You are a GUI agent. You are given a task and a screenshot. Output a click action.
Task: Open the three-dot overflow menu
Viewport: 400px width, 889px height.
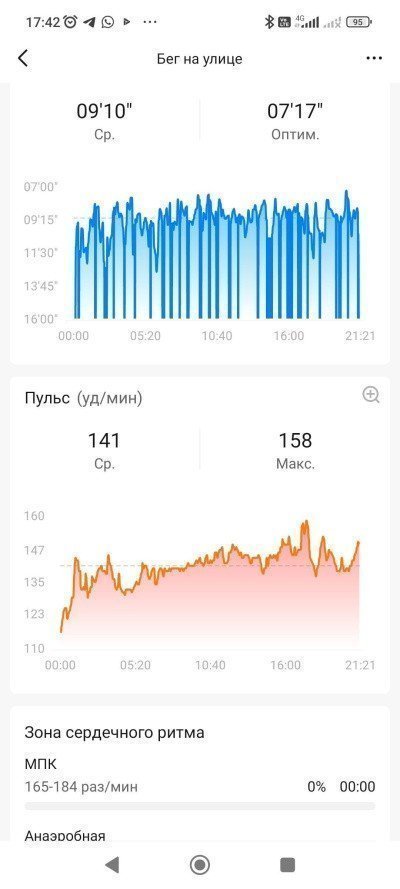[374, 58]
